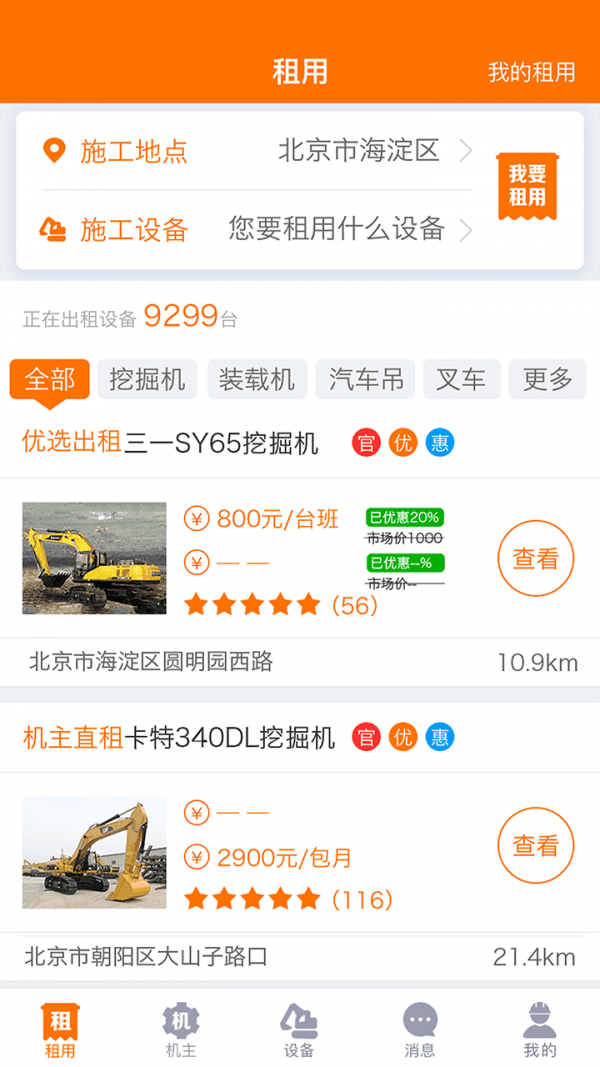Viewport: 600px width, 1067px height.
Task: Filter the list by 装载机
Action: 257,380
